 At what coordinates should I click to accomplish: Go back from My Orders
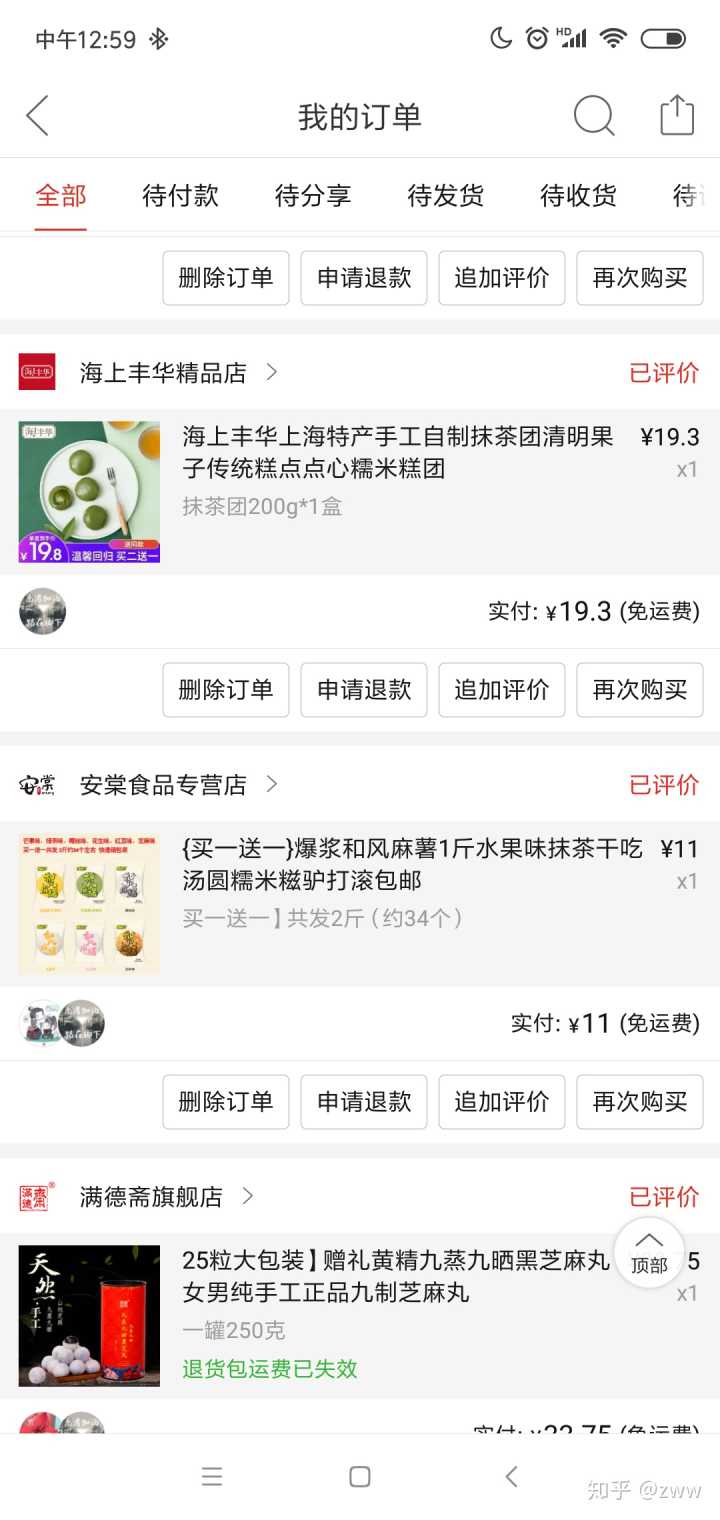tap(38, 116)
